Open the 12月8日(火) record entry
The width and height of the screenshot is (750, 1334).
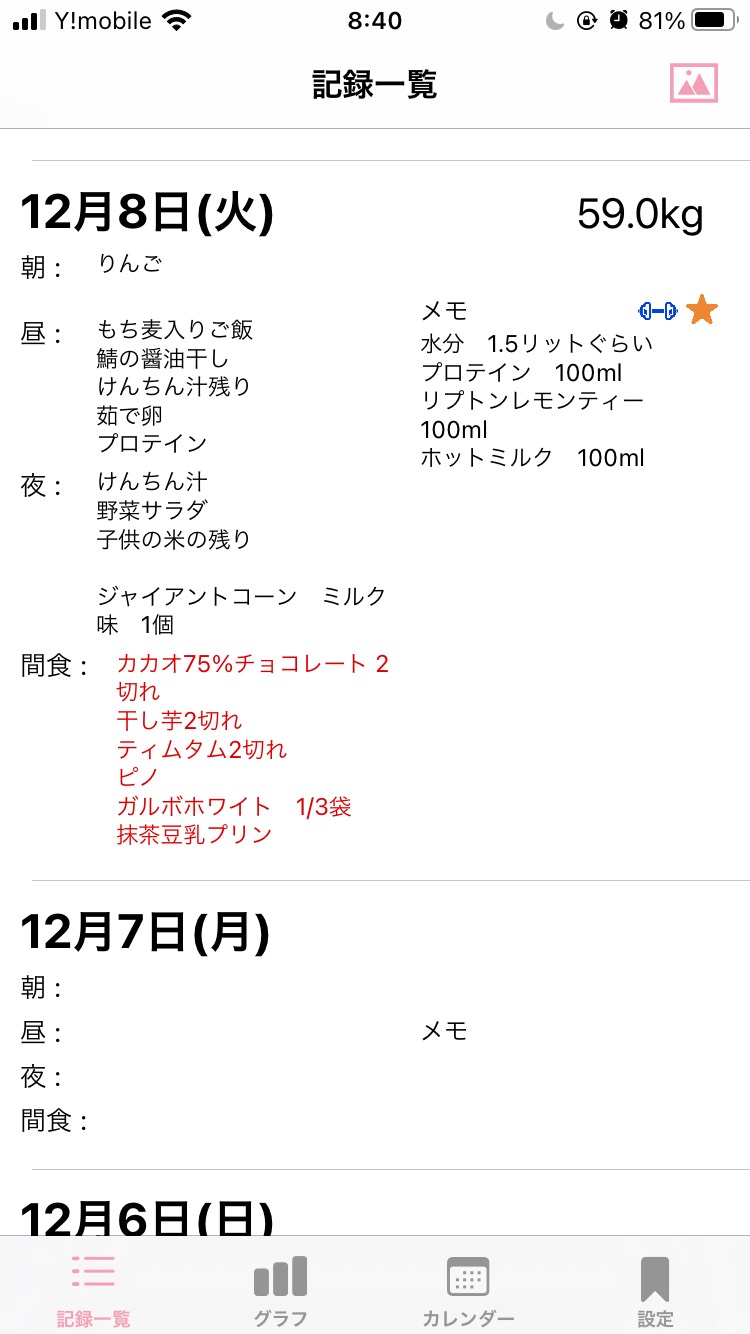pos(375,520)
